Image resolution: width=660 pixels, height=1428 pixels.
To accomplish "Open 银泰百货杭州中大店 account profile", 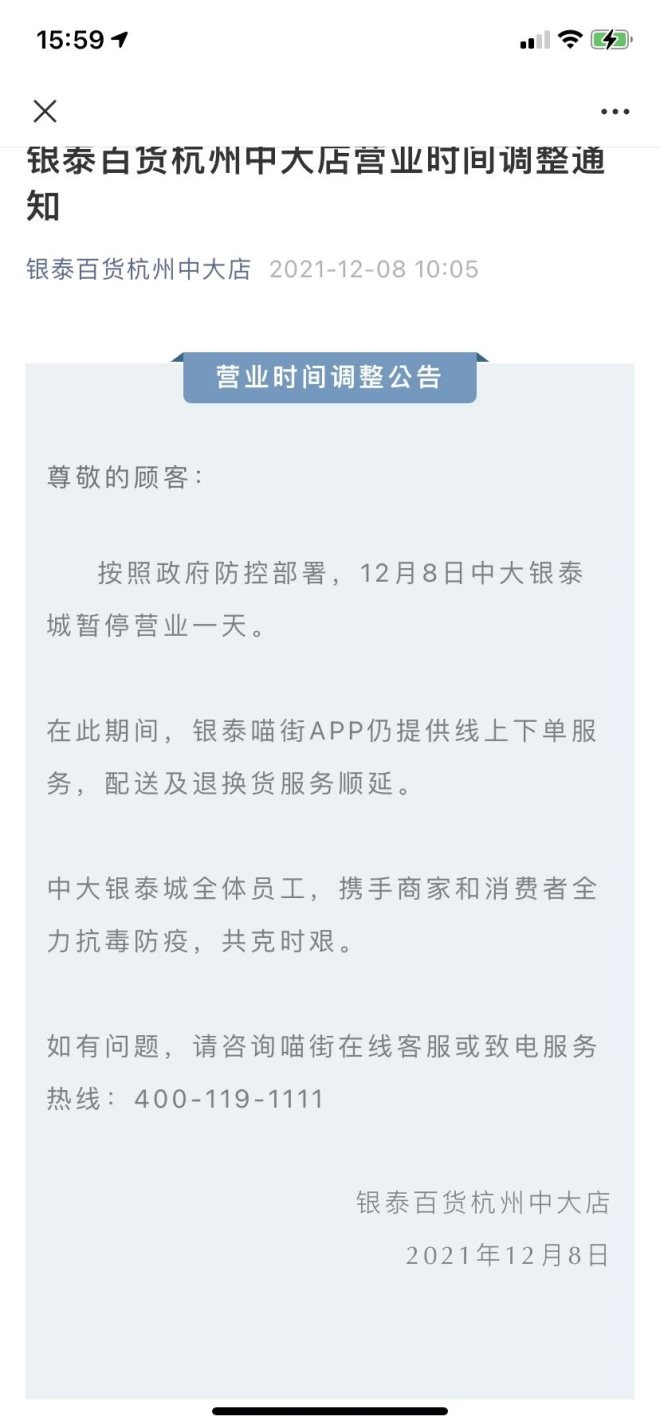I will coord(139,269).
